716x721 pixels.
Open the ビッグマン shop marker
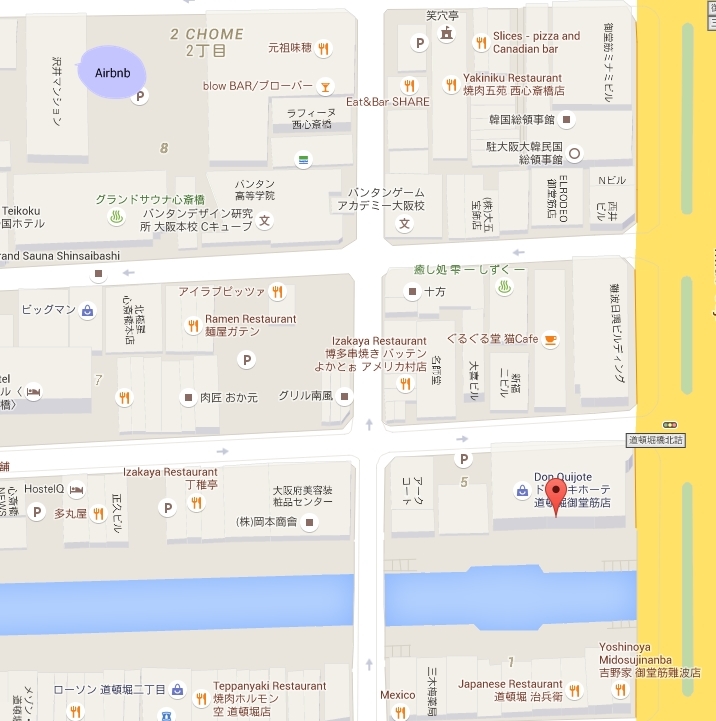88,310
